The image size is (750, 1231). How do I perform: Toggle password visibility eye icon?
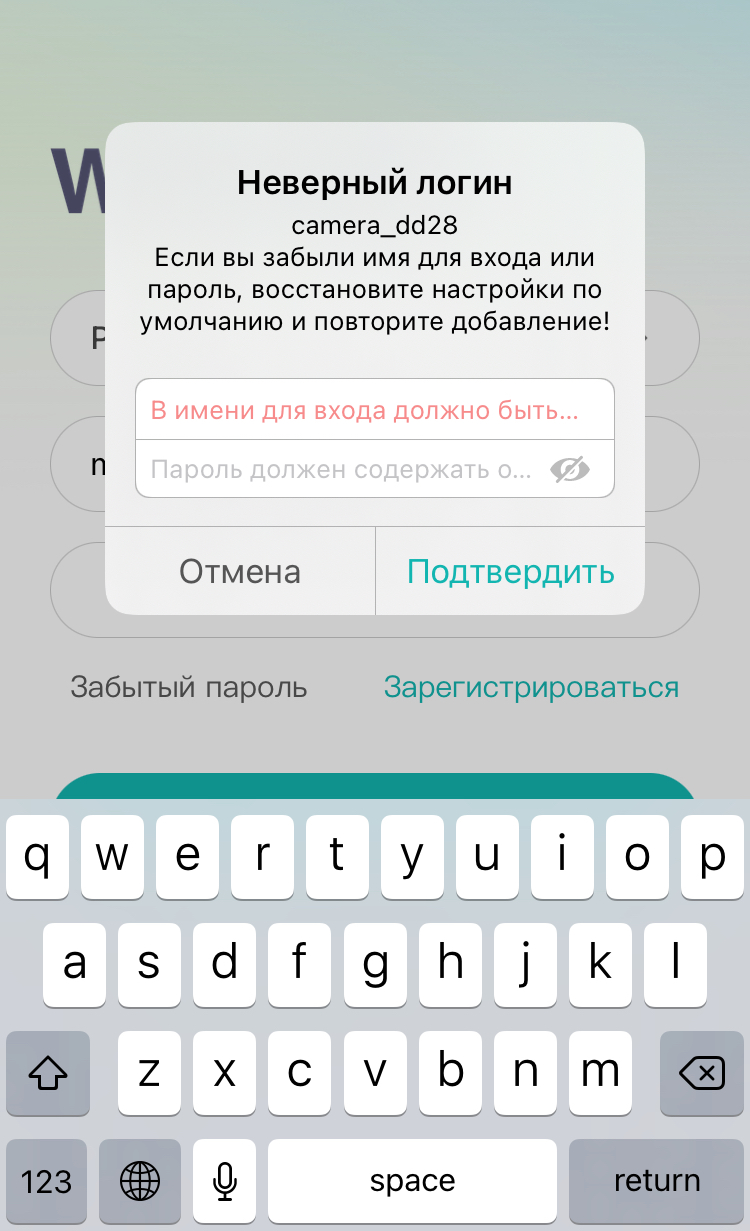click(x=570, y=469)
